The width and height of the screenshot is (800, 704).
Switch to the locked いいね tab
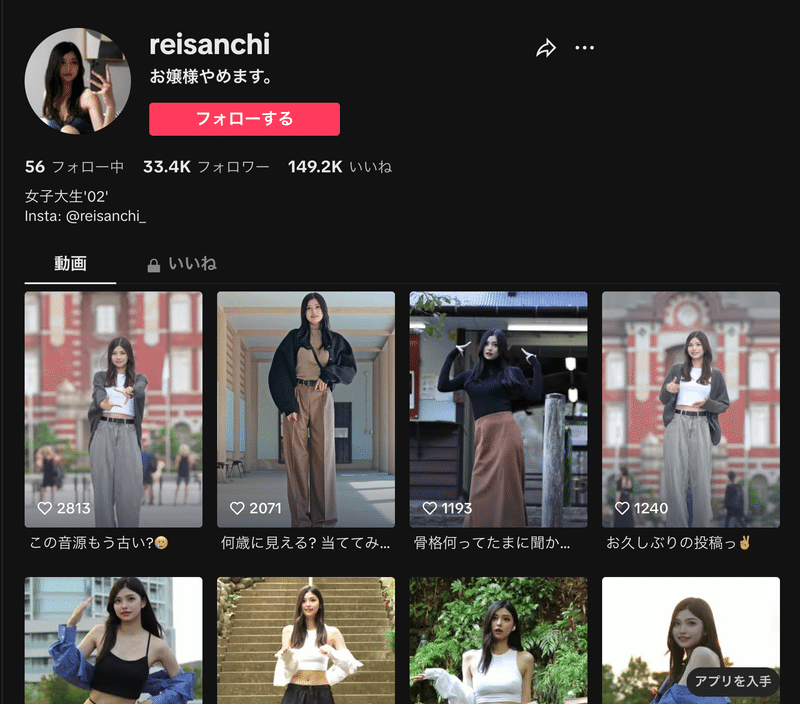(x=182, y=264)
